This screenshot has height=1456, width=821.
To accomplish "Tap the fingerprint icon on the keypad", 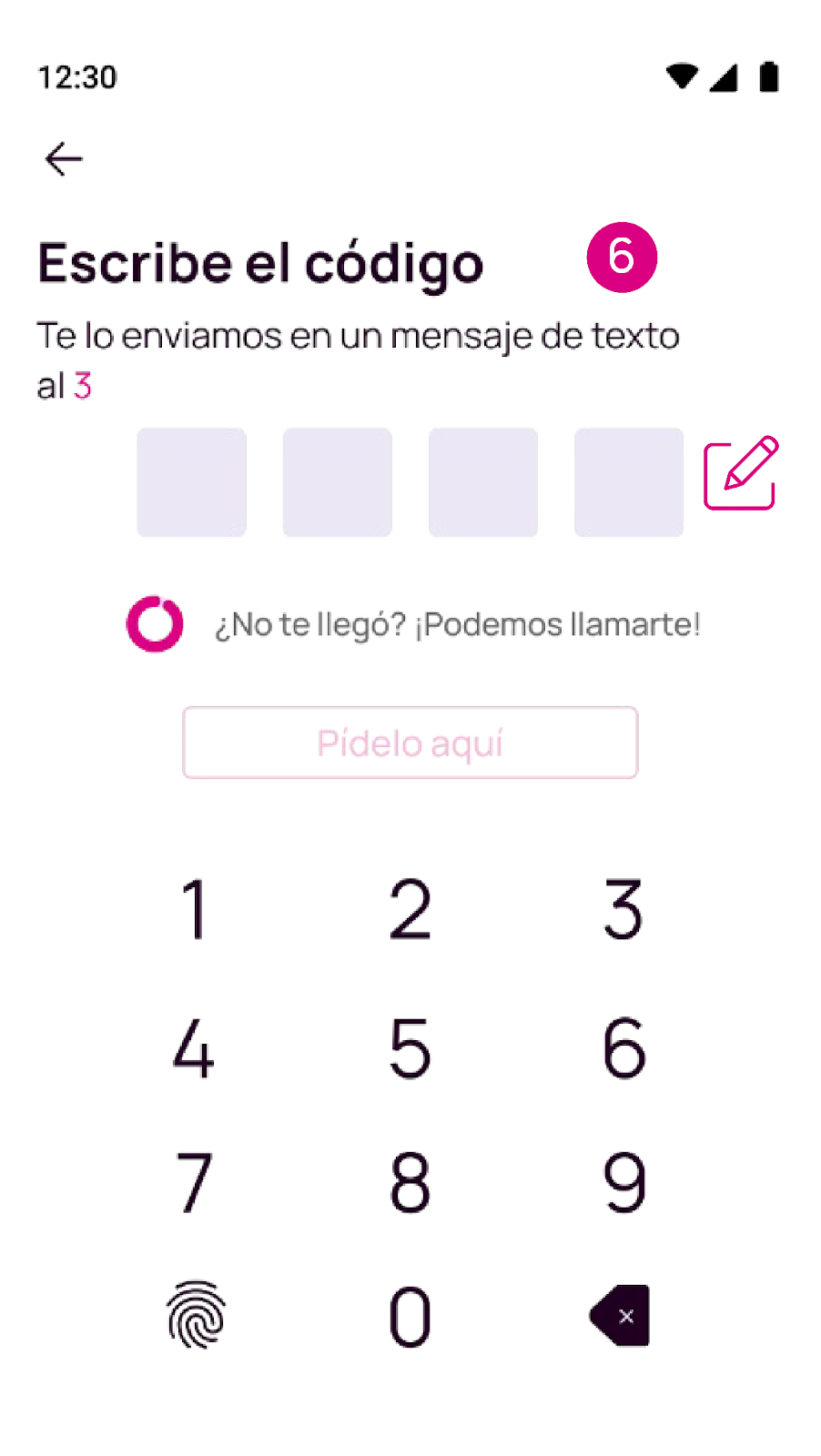I will 194,1315.
